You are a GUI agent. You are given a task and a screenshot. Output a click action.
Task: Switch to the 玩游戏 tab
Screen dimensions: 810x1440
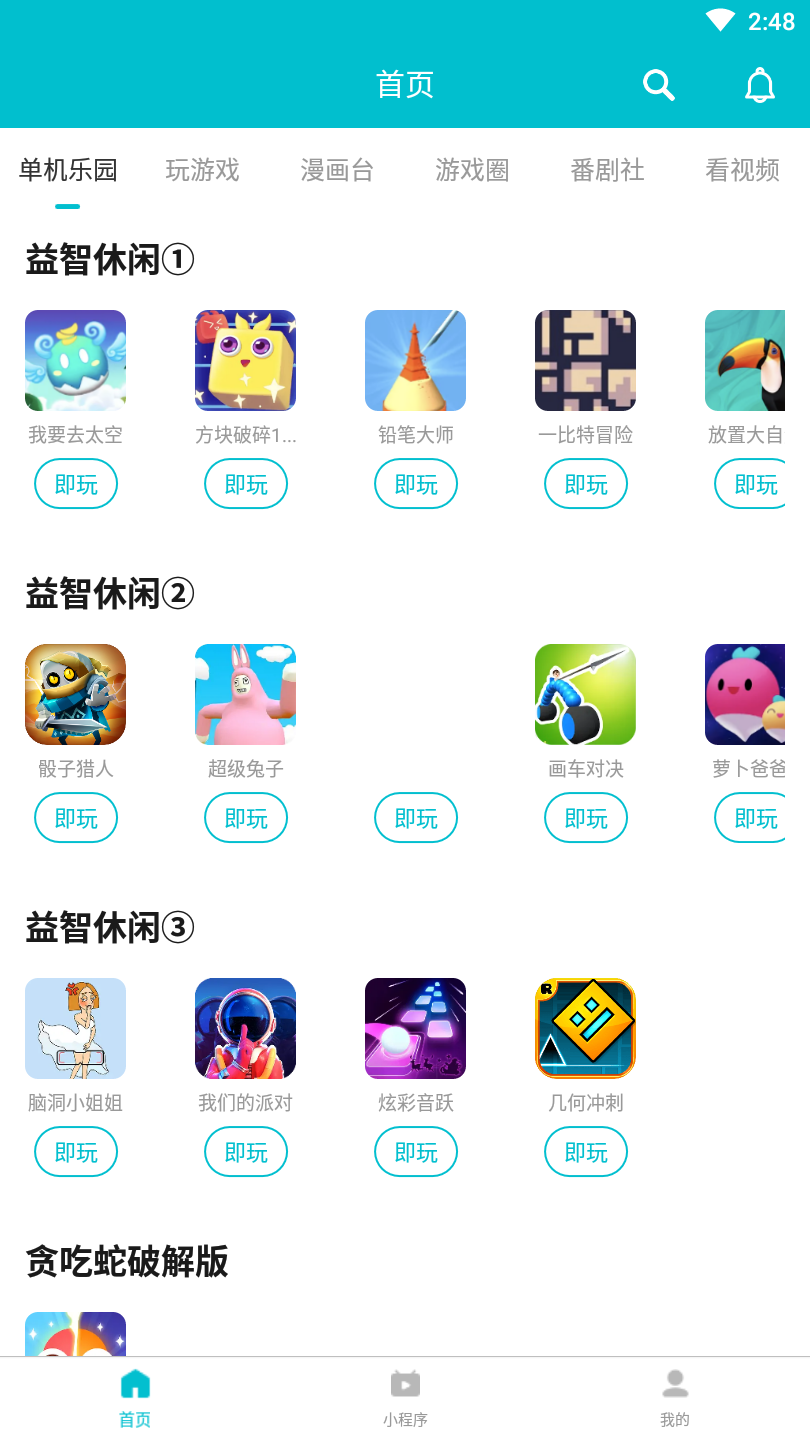click(201, 170)
